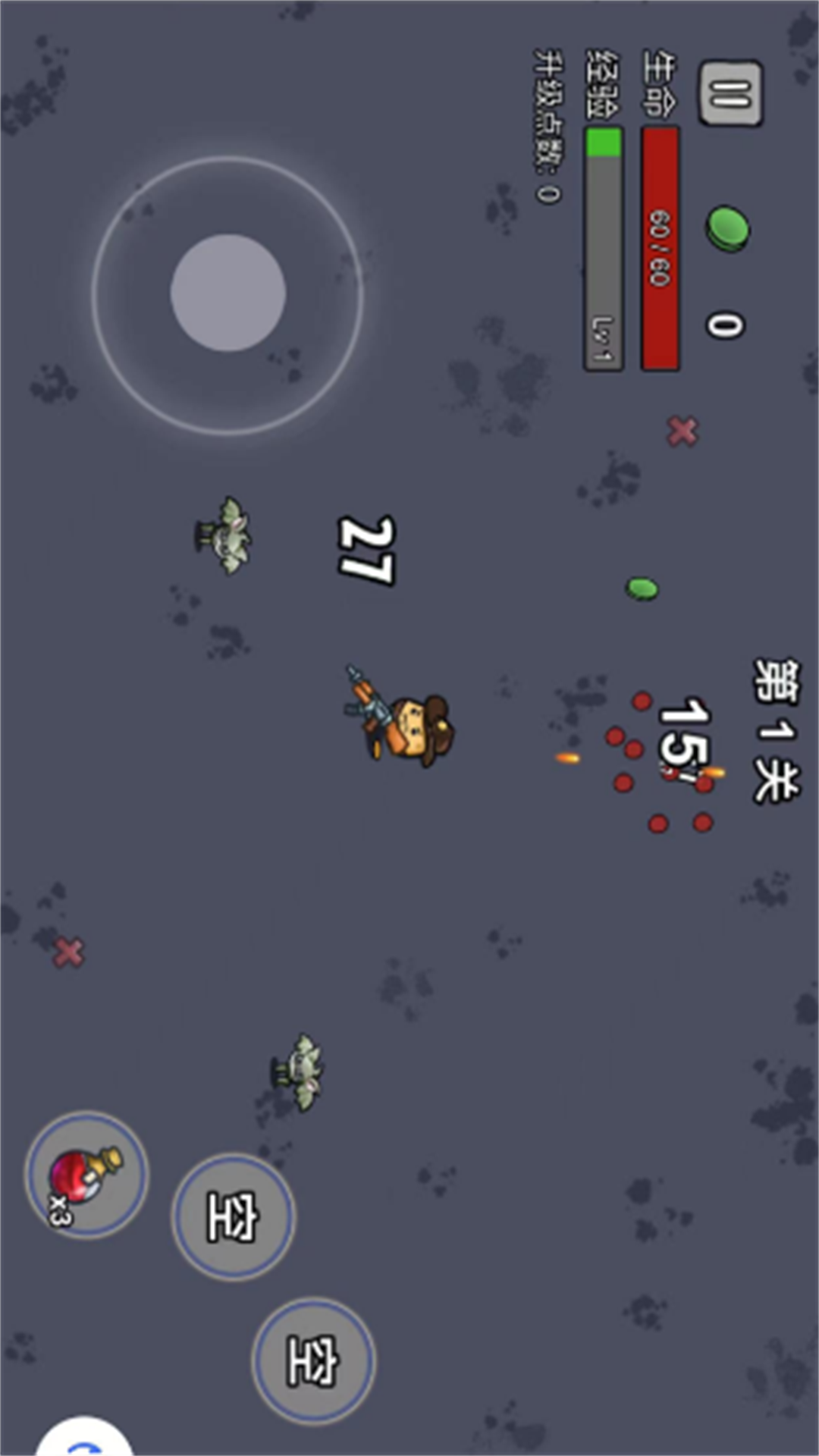Viewport: 819px width, 1456px height.
Task: Use the red health potion x3
Action: (x=86, y=1175)
